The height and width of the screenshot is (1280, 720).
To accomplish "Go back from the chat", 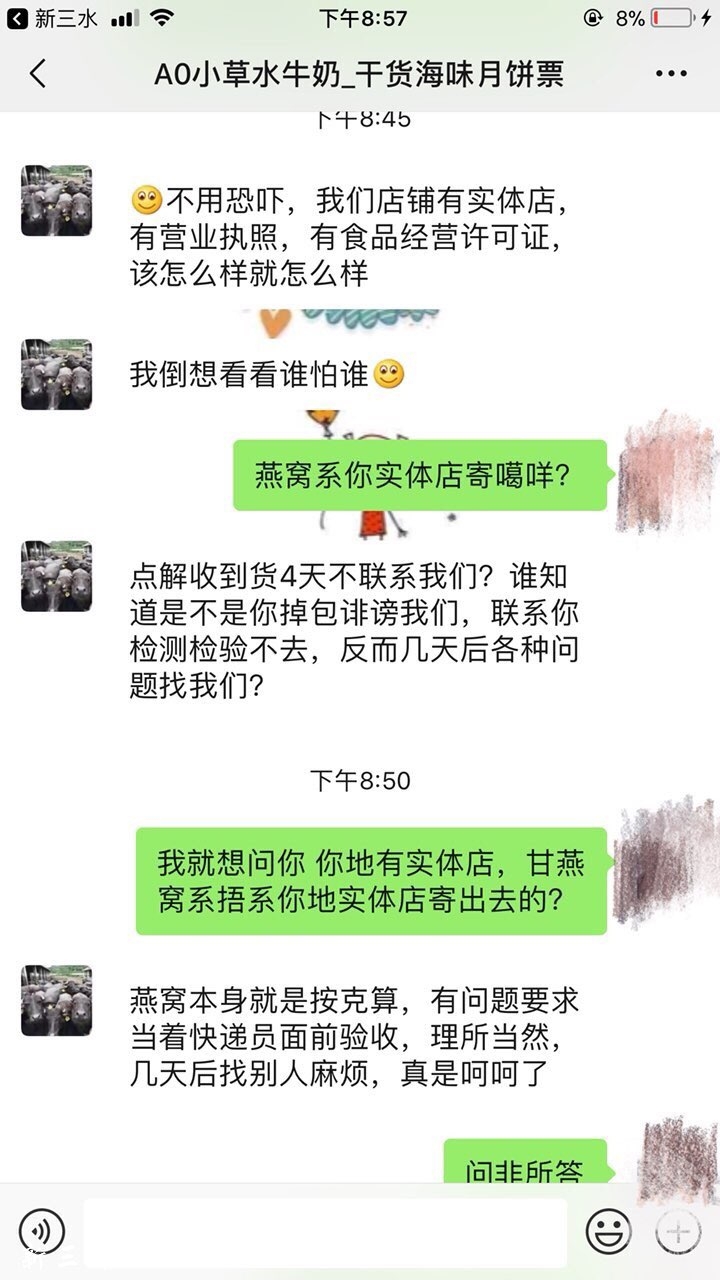I will pyautogui.click(x=38, y=74).
